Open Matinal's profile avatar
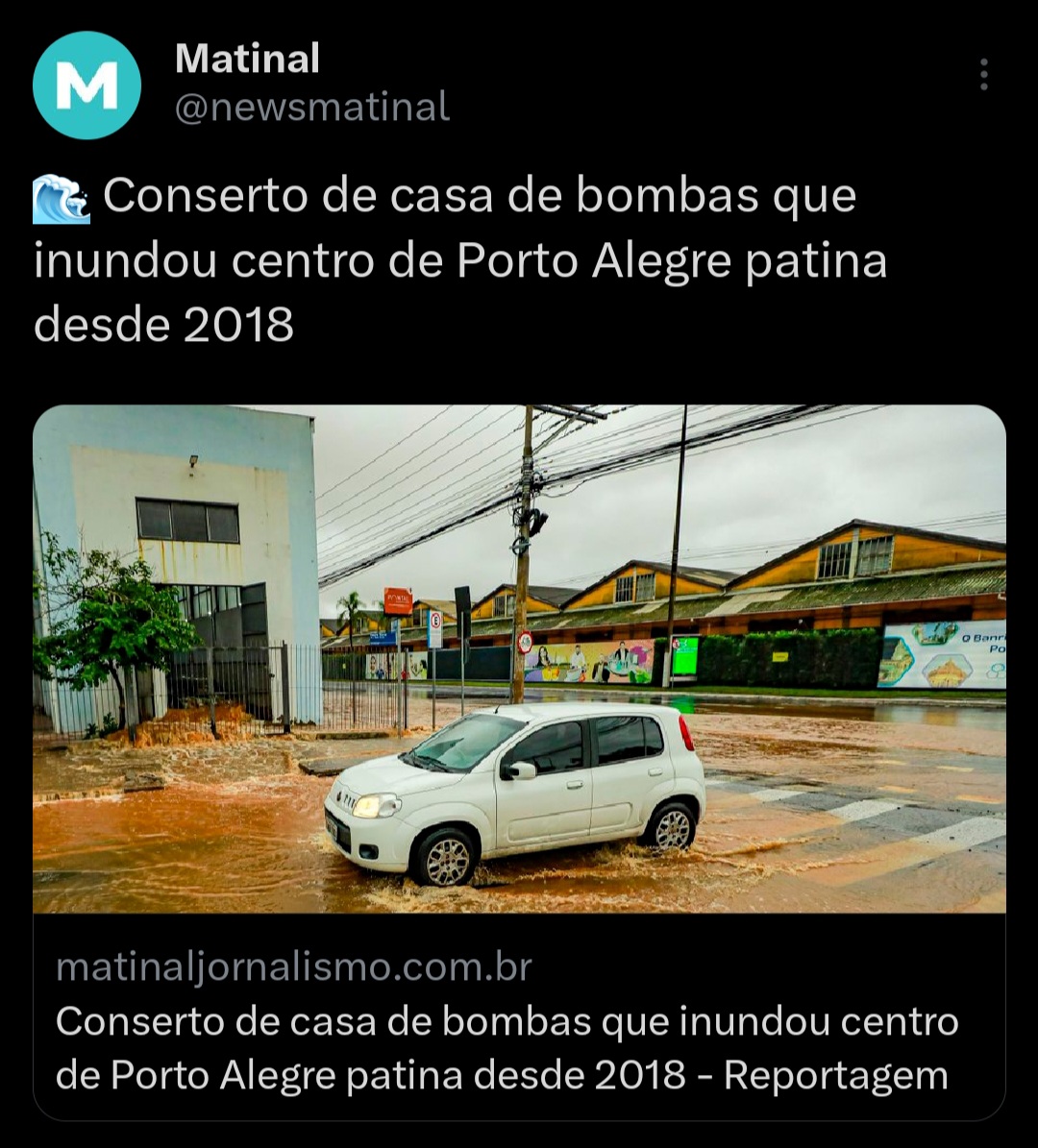The width and height of the screenshot is (1038, 1148). (x=86, y=85)
